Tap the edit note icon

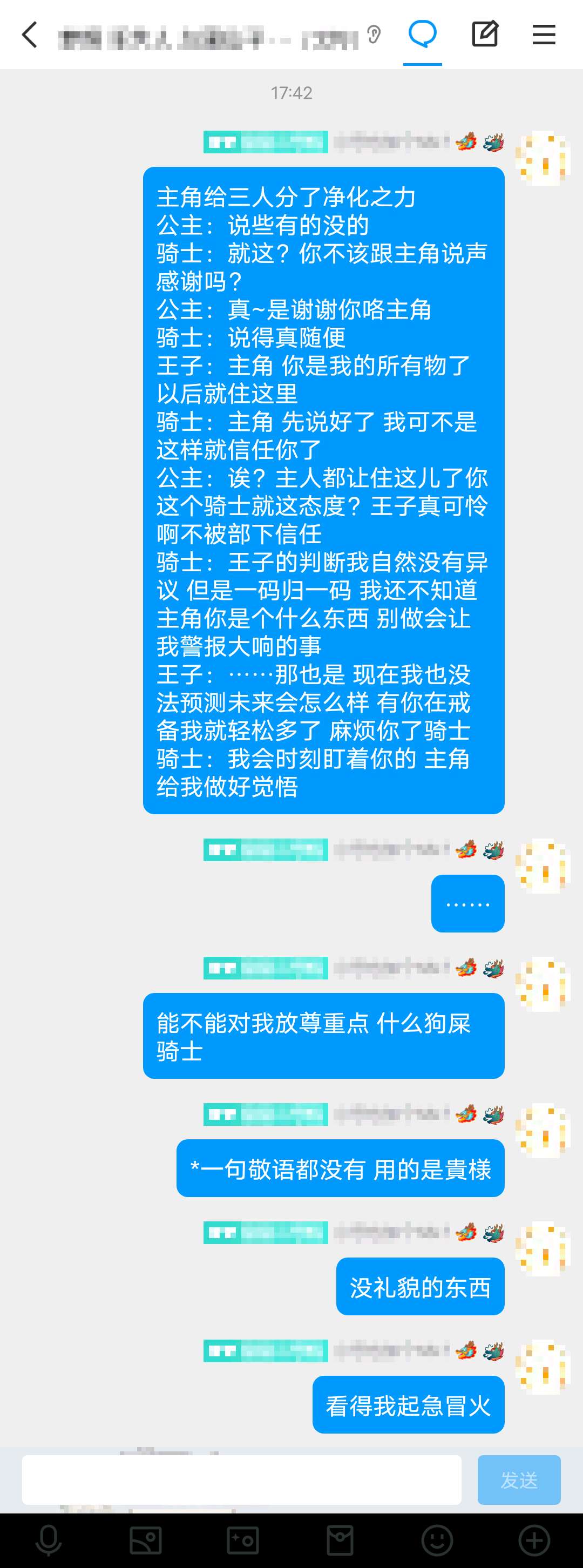click(x=485, y=34)
